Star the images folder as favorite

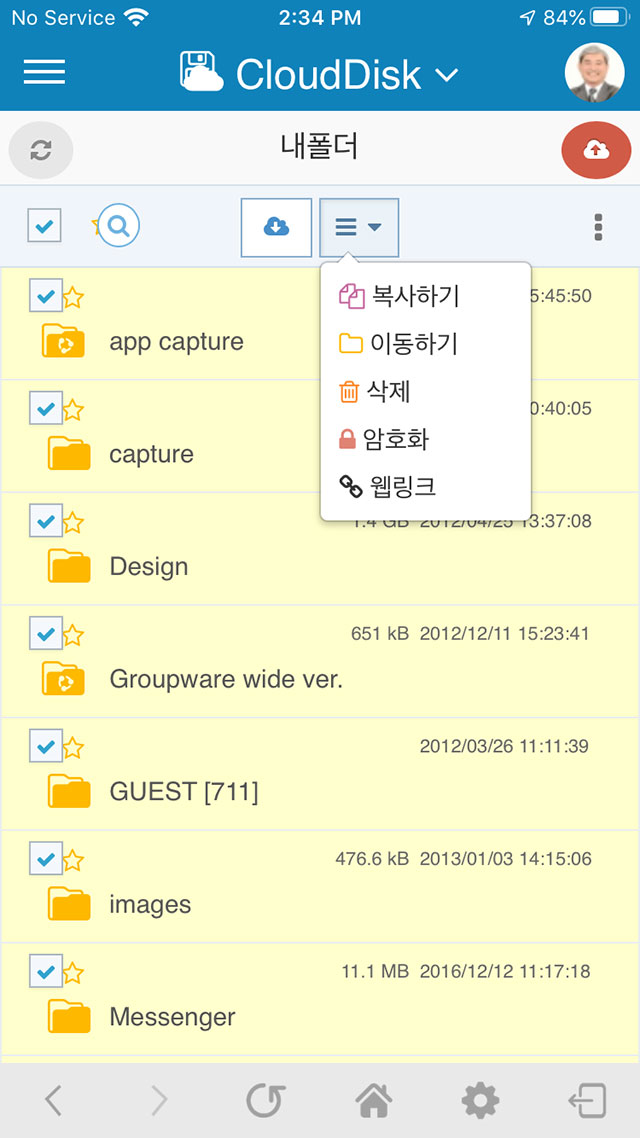[x=73, y=861]
